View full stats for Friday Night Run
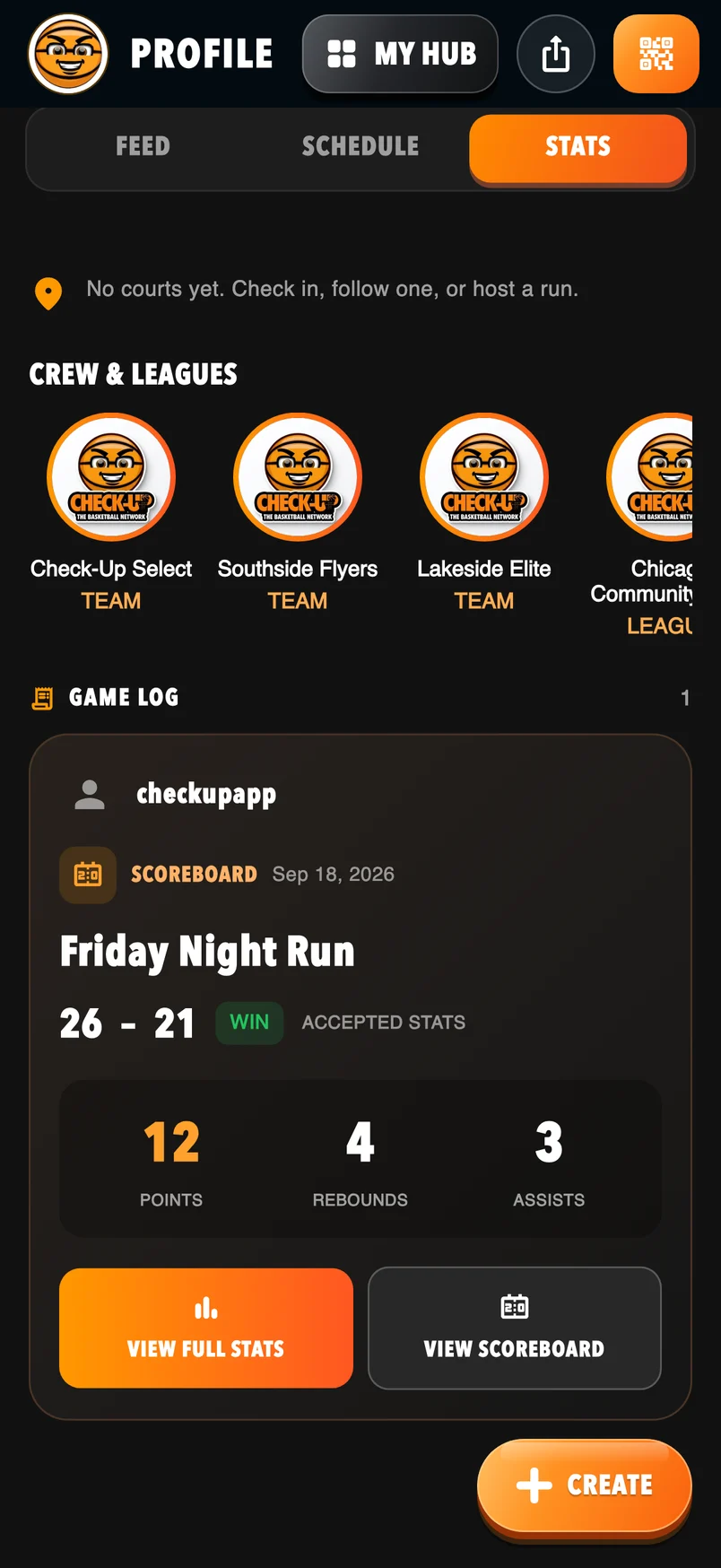The width and height of the screenshot is (721, 1568). pyautogui.click(x=206, y=1328)
